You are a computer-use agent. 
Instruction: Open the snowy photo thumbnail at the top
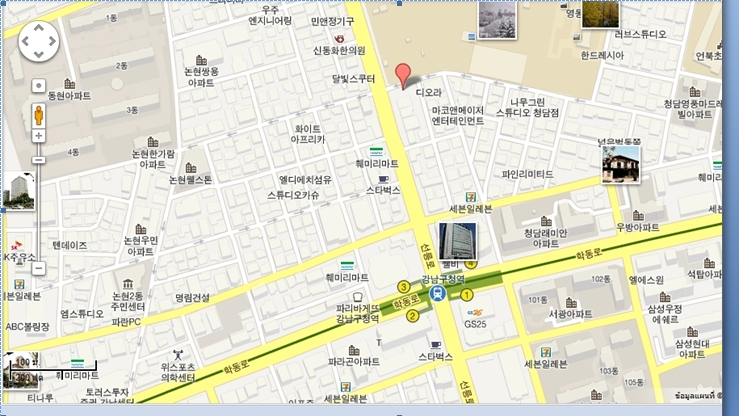[497, 19]
